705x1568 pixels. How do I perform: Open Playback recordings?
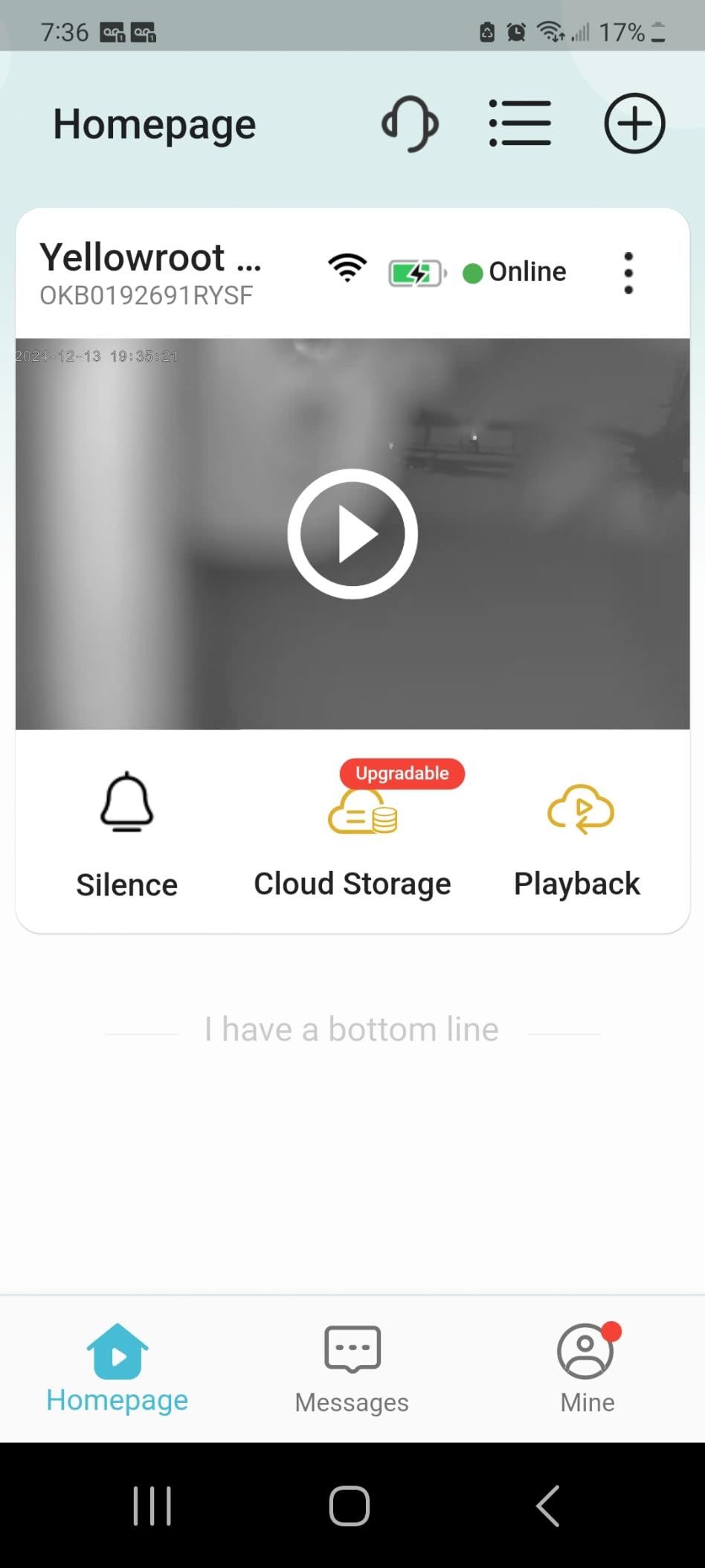point(578,842)
